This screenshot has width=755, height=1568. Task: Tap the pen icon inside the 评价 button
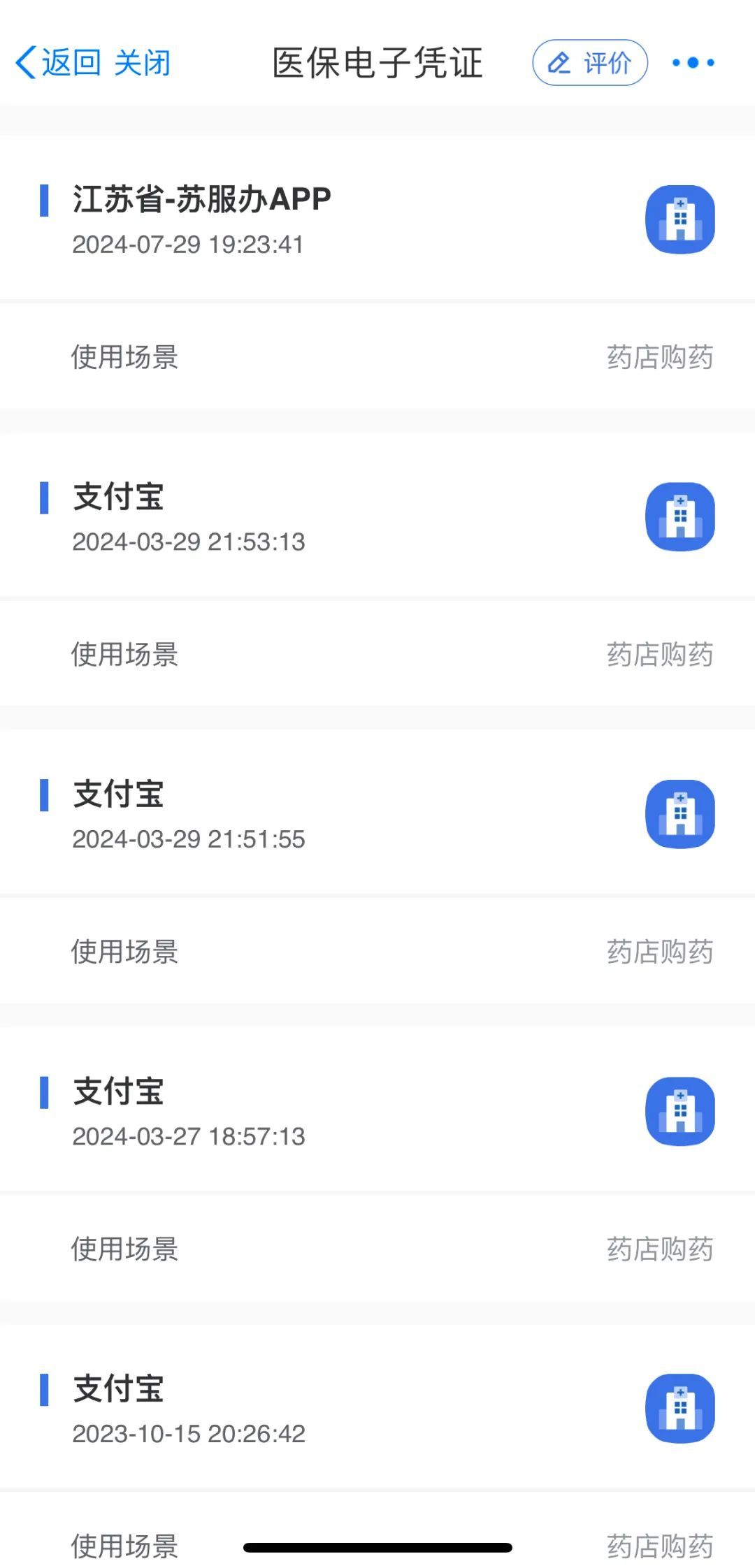point(558,62)
